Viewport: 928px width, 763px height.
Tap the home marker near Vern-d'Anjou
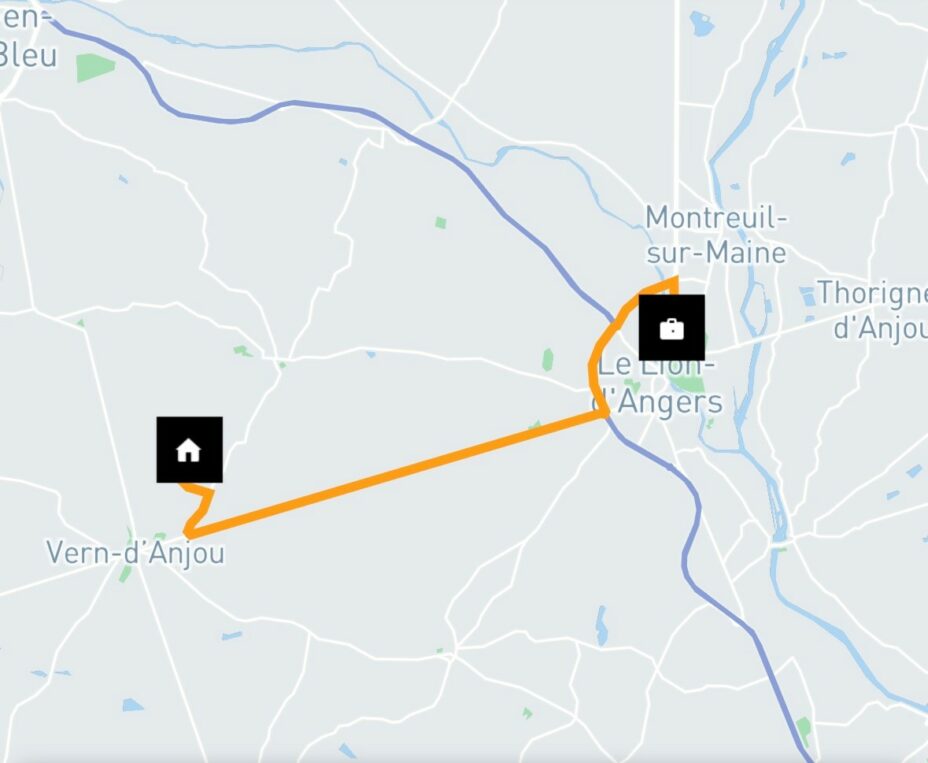point(189,450)
